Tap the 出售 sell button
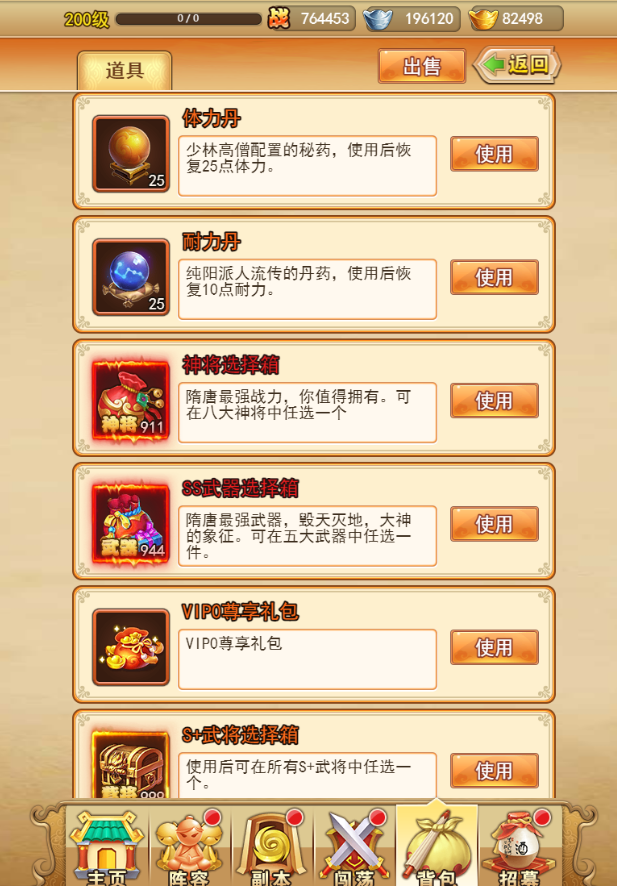 coord(421,66)
